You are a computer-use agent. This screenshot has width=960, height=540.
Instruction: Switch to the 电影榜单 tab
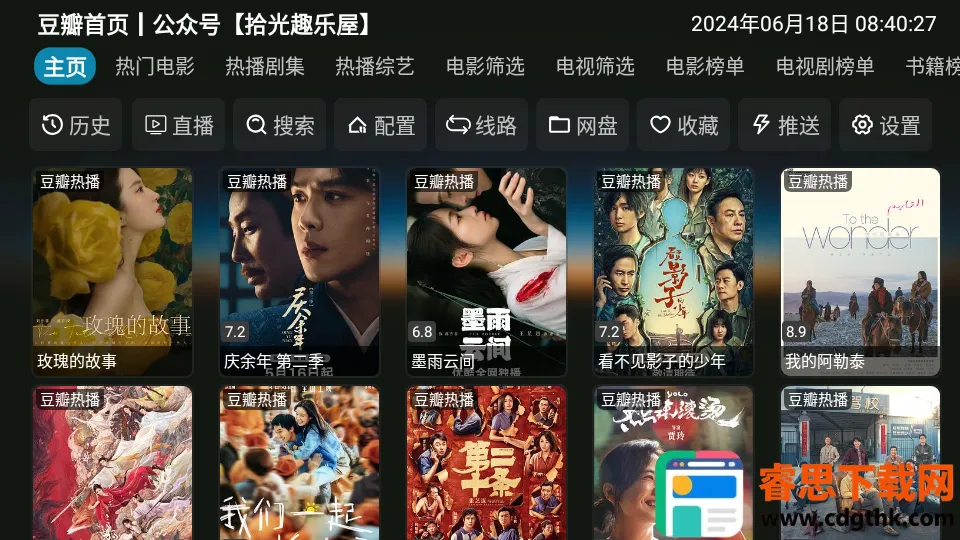[705, 67]
